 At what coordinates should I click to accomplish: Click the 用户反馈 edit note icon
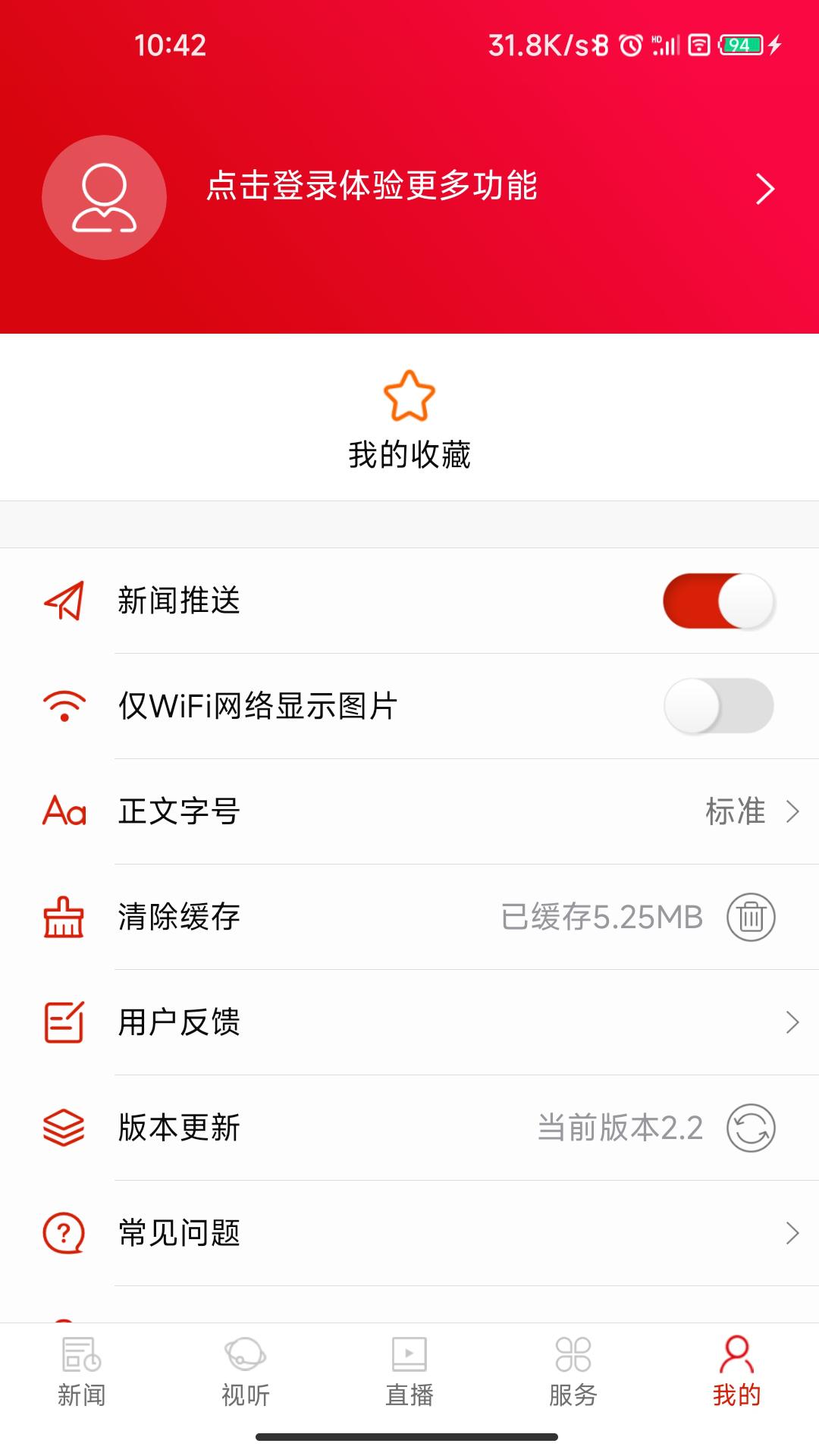[63, 1023]
